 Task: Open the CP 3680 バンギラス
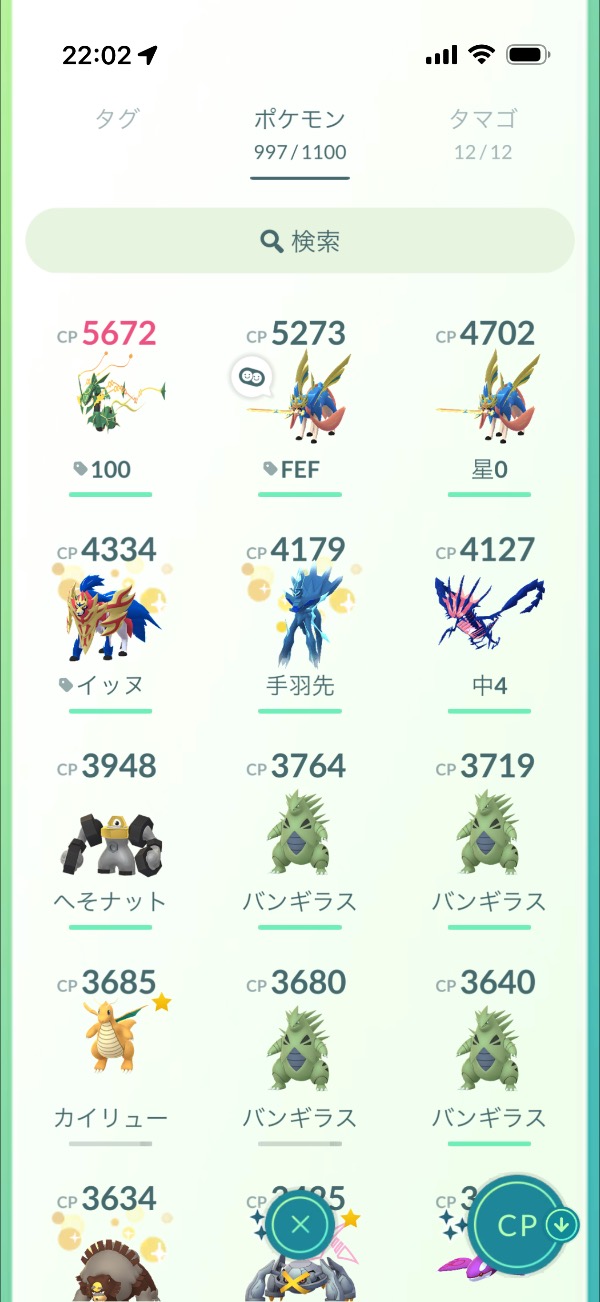(x=300, y=1046)
